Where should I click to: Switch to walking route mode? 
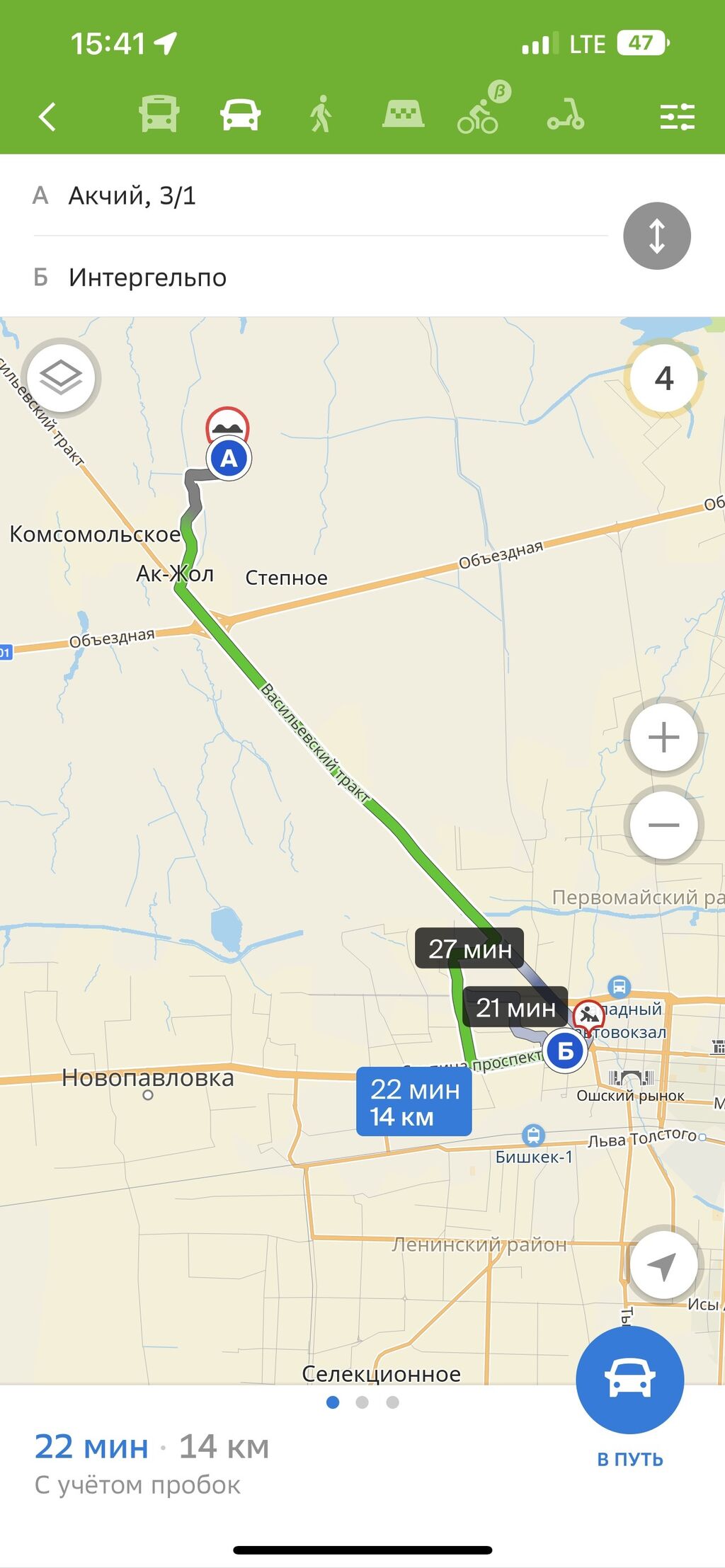point(321,115)
